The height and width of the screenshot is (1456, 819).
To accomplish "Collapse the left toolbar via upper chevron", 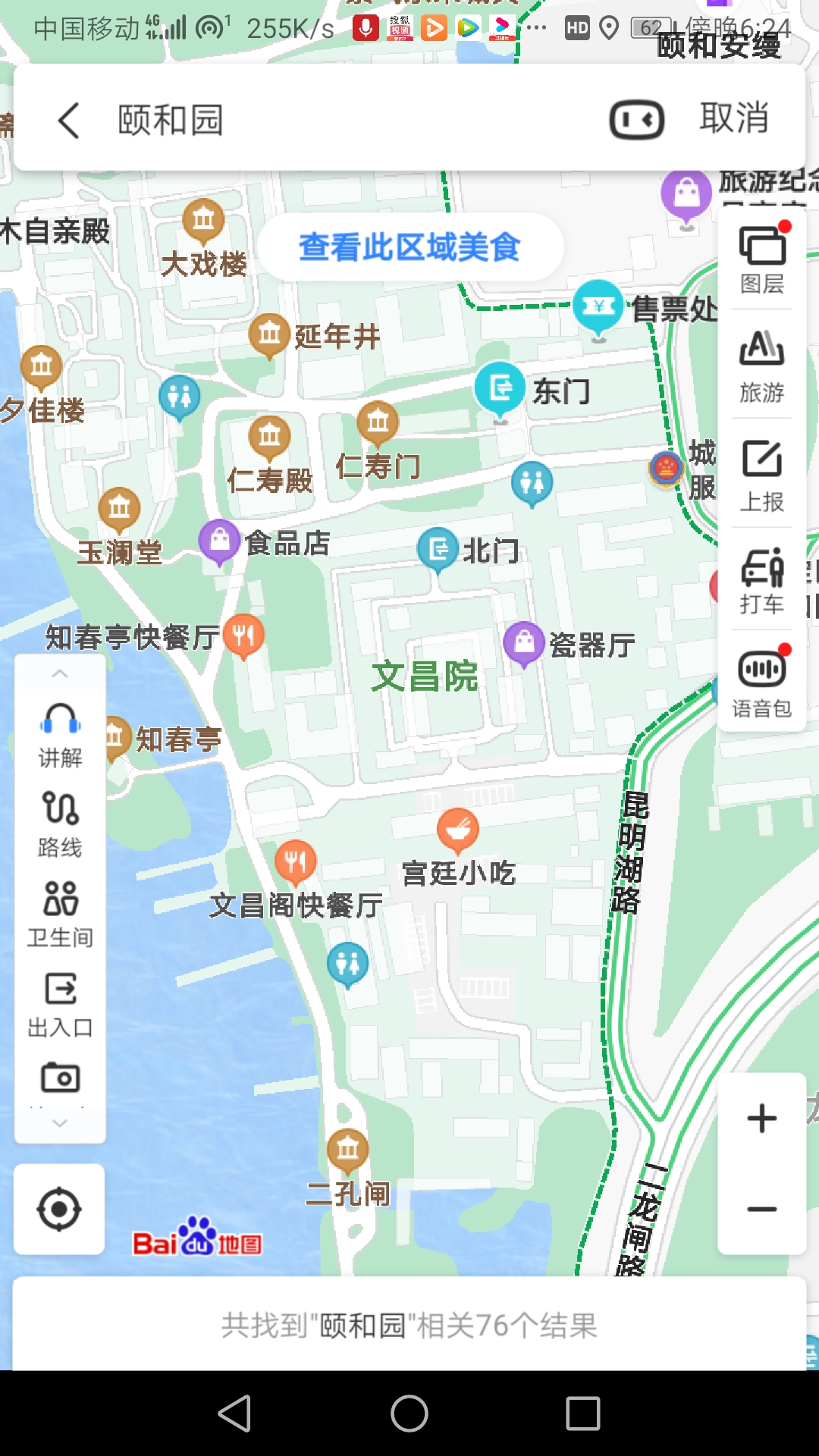I will [x=59, y=673].
